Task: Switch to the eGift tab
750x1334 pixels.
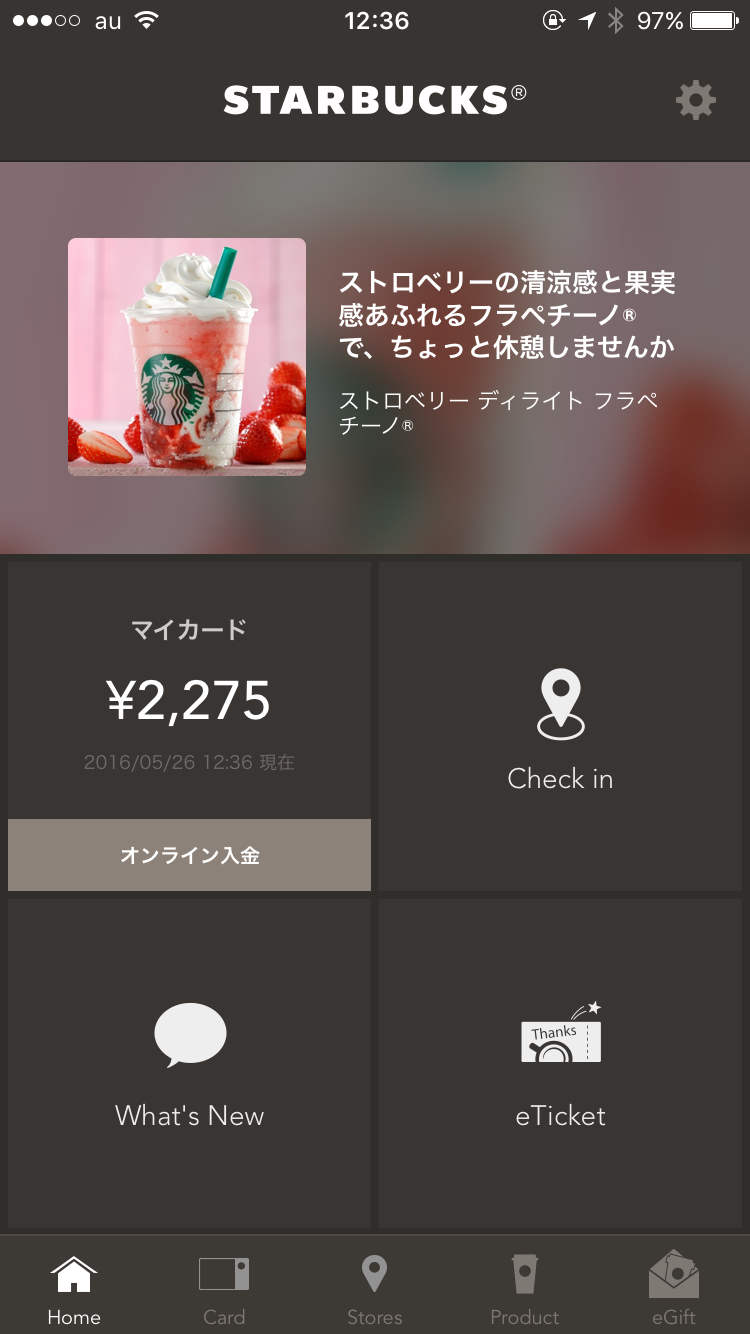Action: [x=673, y=1288]
